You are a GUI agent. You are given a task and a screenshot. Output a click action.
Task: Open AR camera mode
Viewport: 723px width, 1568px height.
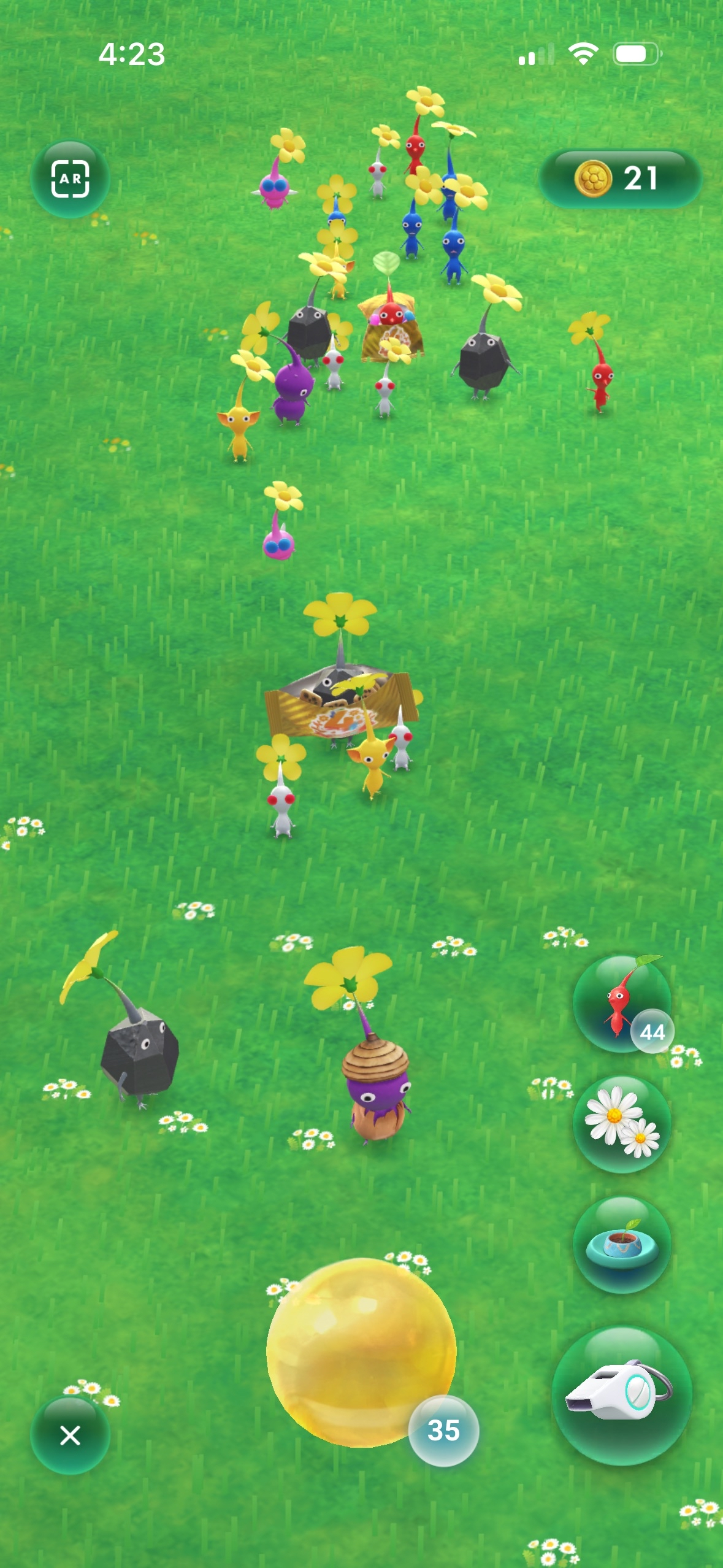click(x=71, y=179)
